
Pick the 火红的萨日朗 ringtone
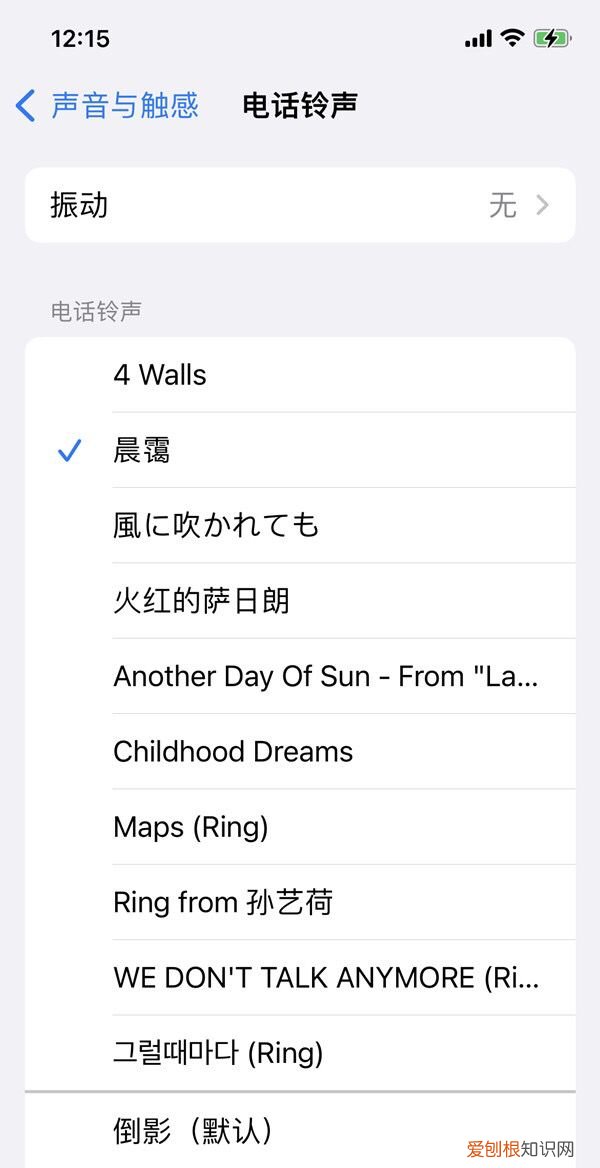[300, 601]
